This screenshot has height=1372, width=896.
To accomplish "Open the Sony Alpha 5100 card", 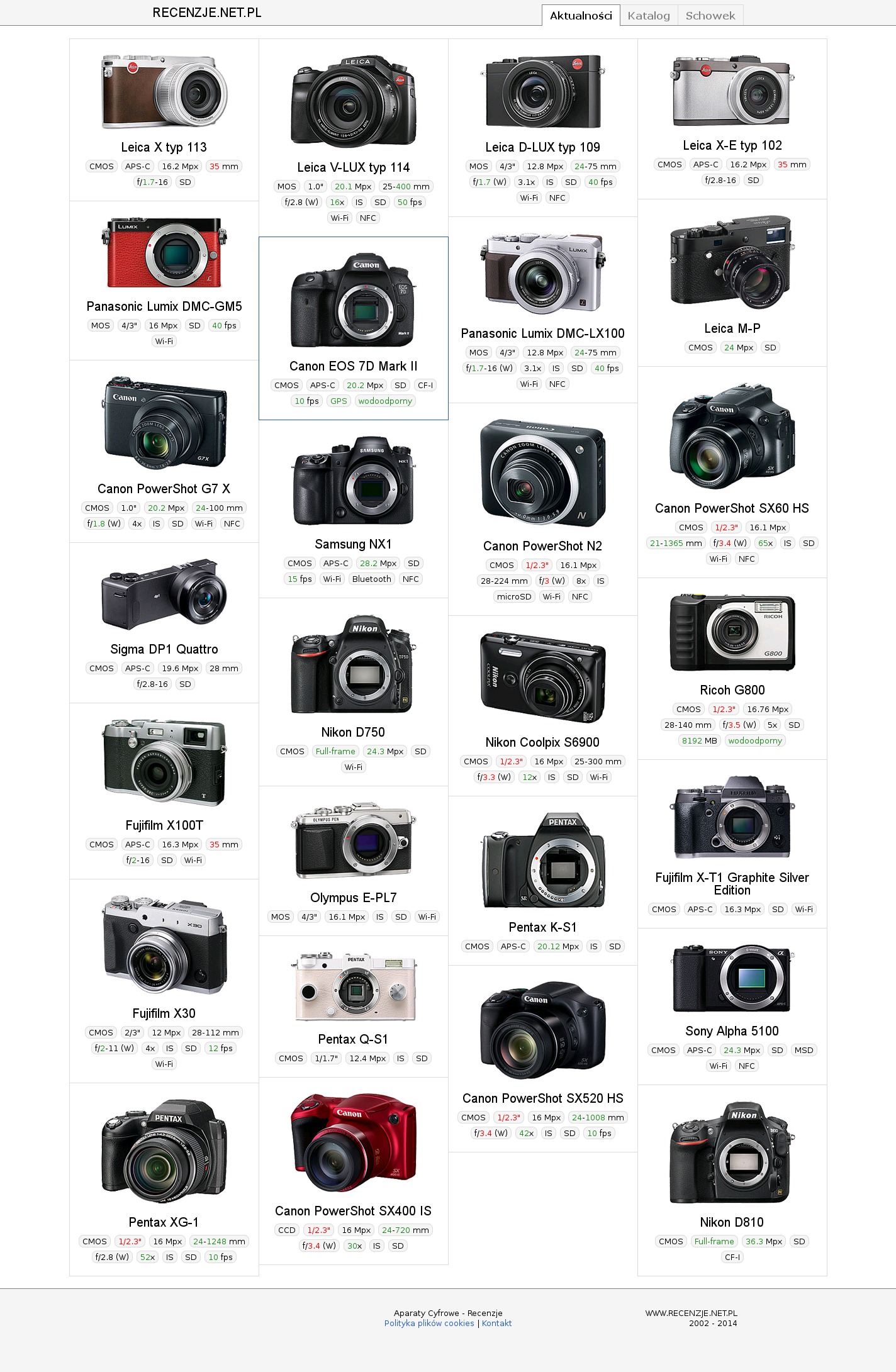I will click(x=732, y=1031).
